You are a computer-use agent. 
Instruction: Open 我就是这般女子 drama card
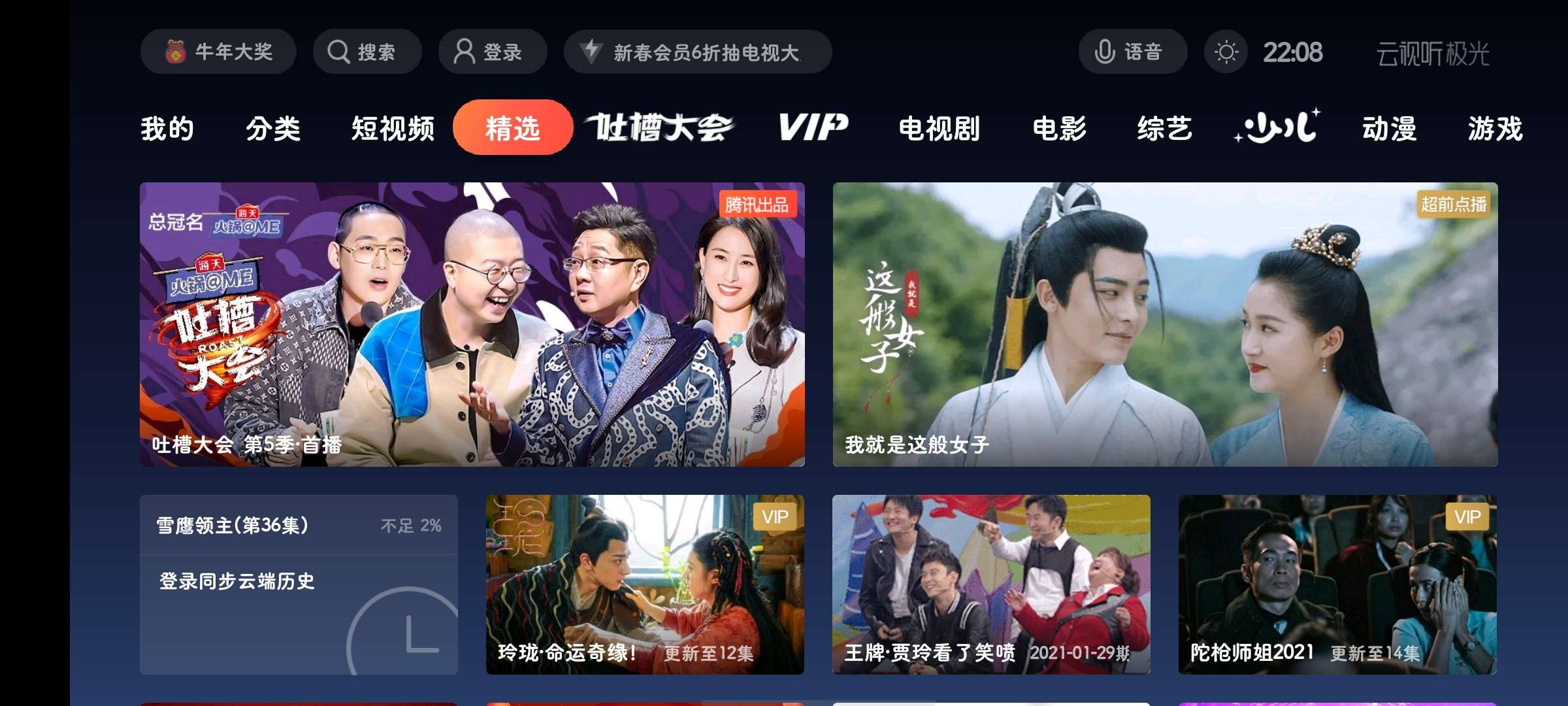[1165, 324]
